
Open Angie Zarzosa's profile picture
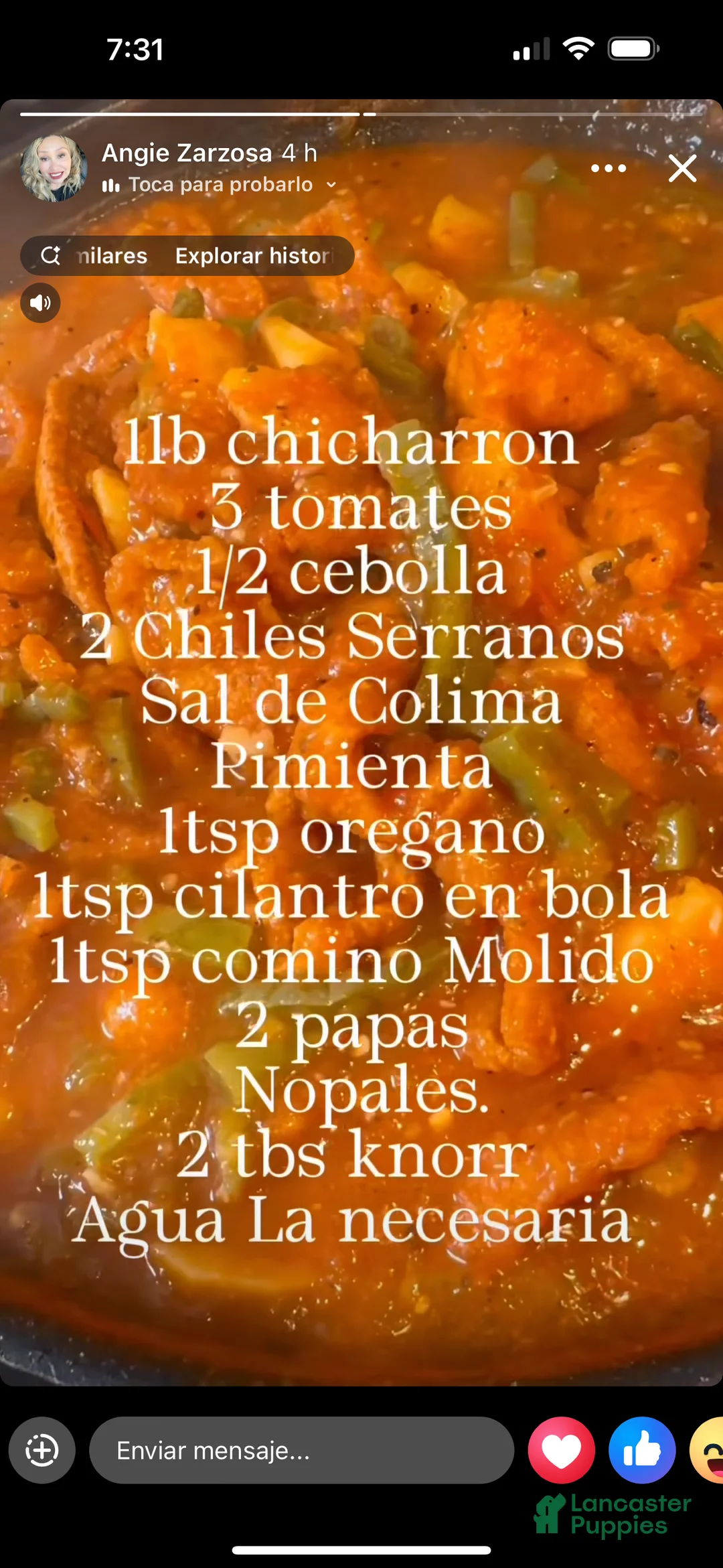pos(54,168)
